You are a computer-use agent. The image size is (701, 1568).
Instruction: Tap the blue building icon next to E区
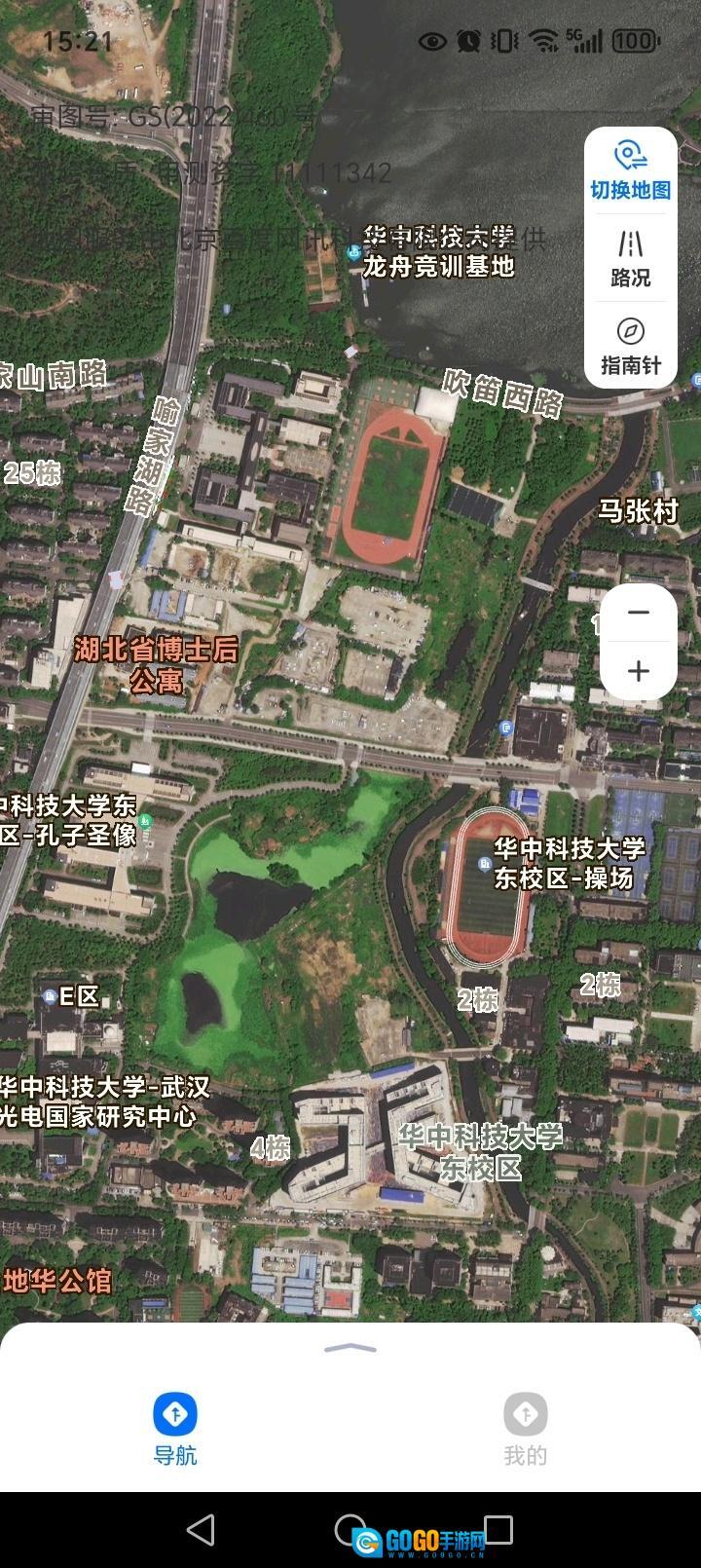(x=51, y=995)
